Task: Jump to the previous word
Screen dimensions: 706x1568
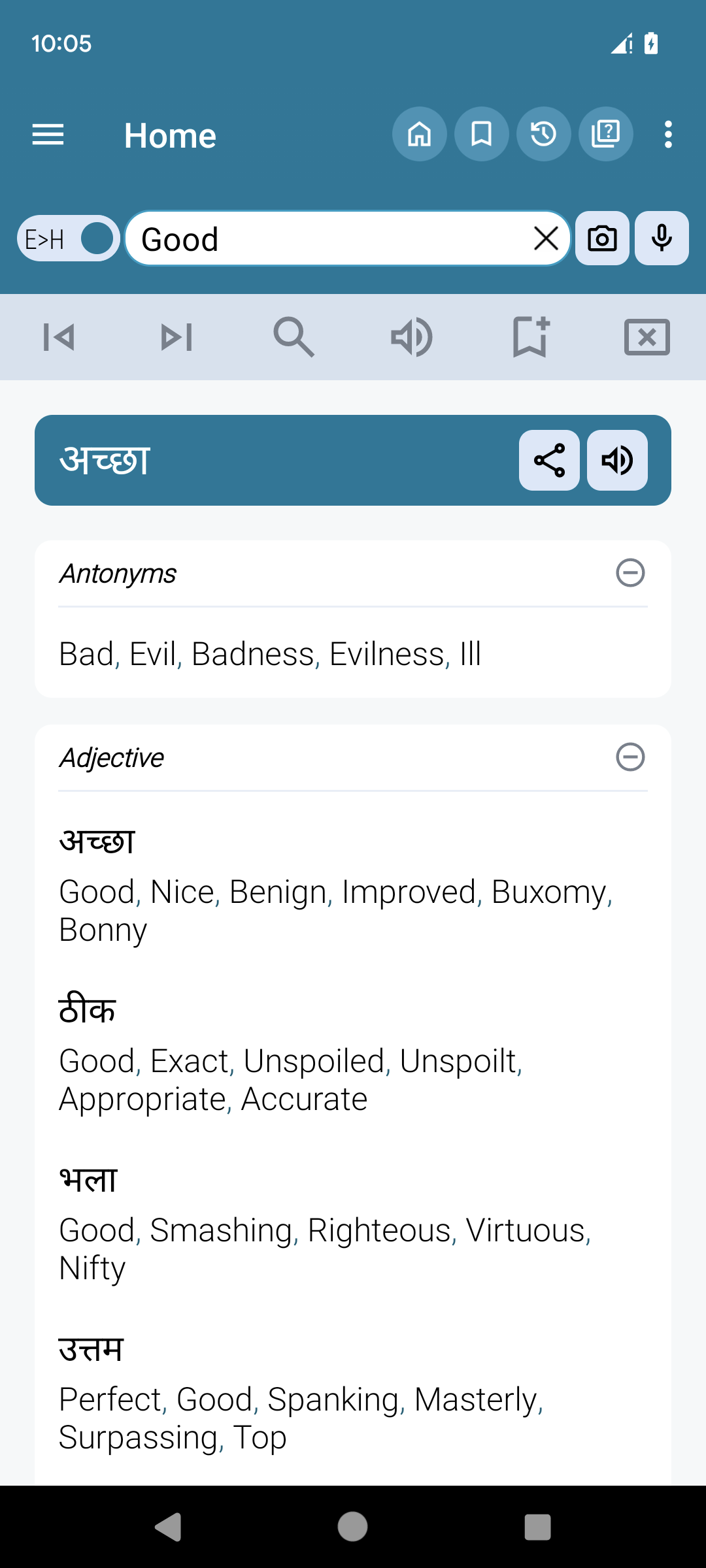Action: point(59,337)
